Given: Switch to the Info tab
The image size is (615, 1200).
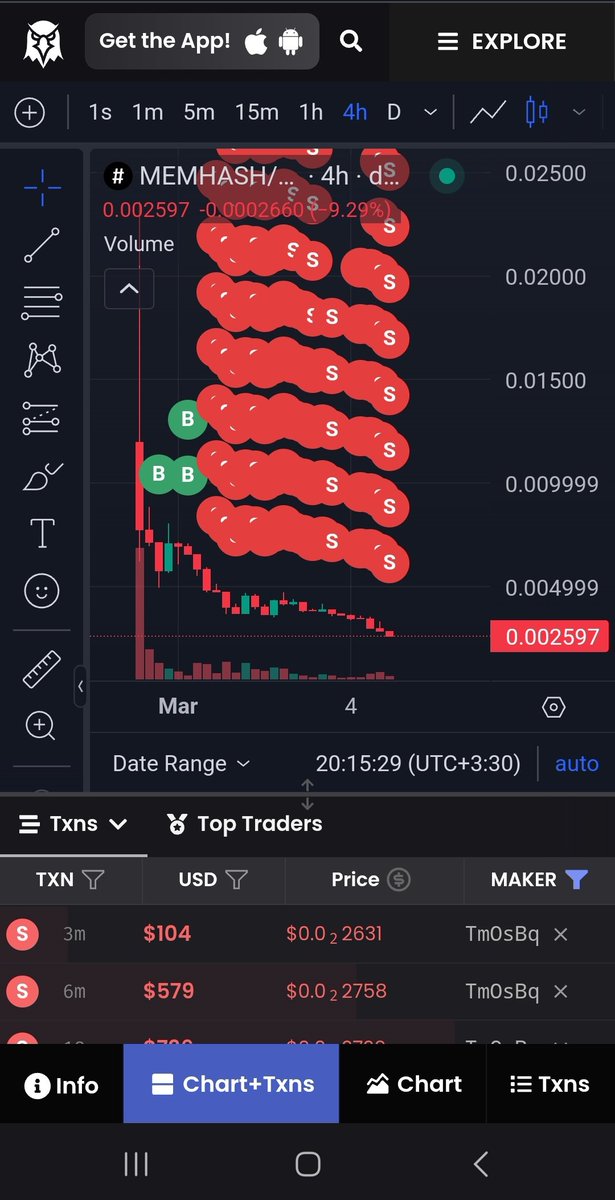Looking at the screenshot, I should click(x=62, y=1085).
